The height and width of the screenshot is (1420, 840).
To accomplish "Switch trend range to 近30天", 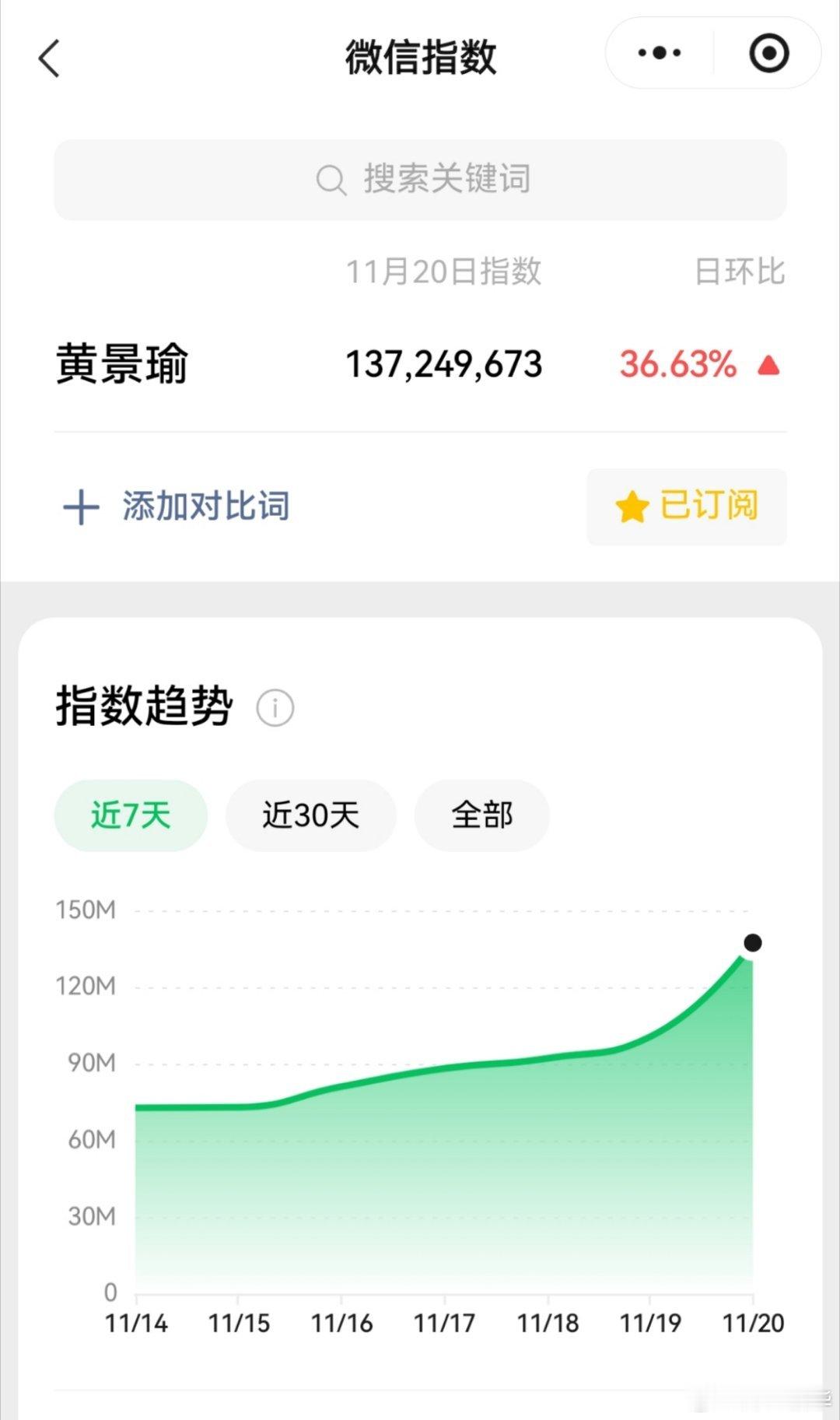I will click(310, 815).
